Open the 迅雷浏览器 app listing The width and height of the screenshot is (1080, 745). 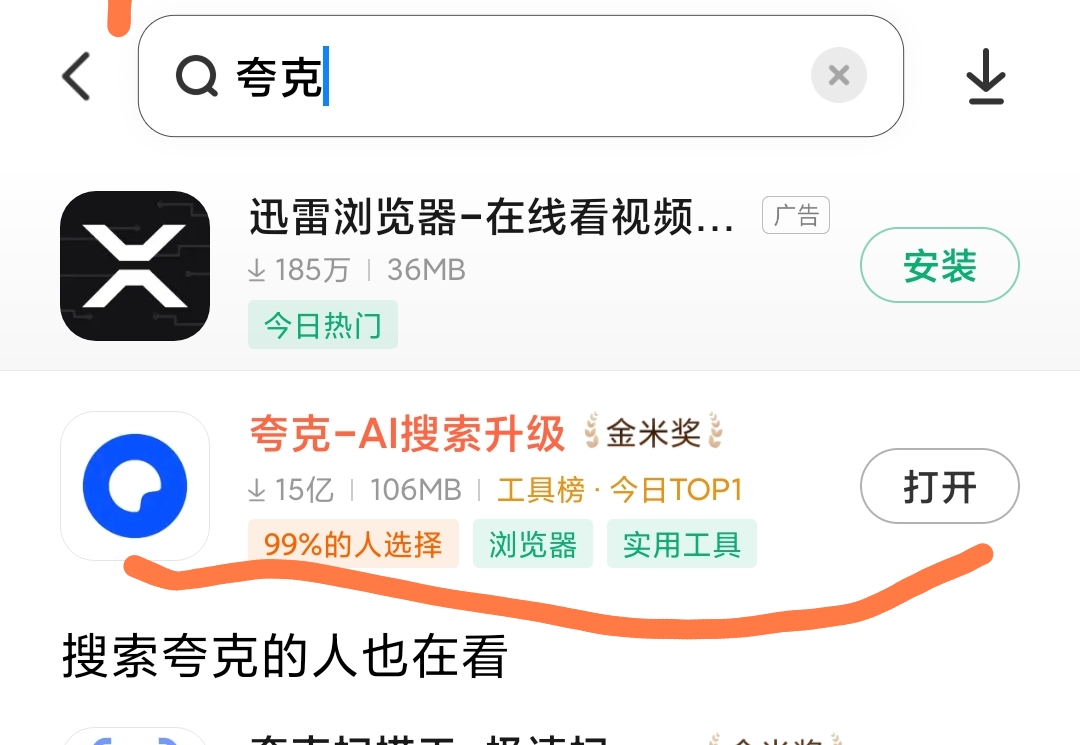click(490, 218)
